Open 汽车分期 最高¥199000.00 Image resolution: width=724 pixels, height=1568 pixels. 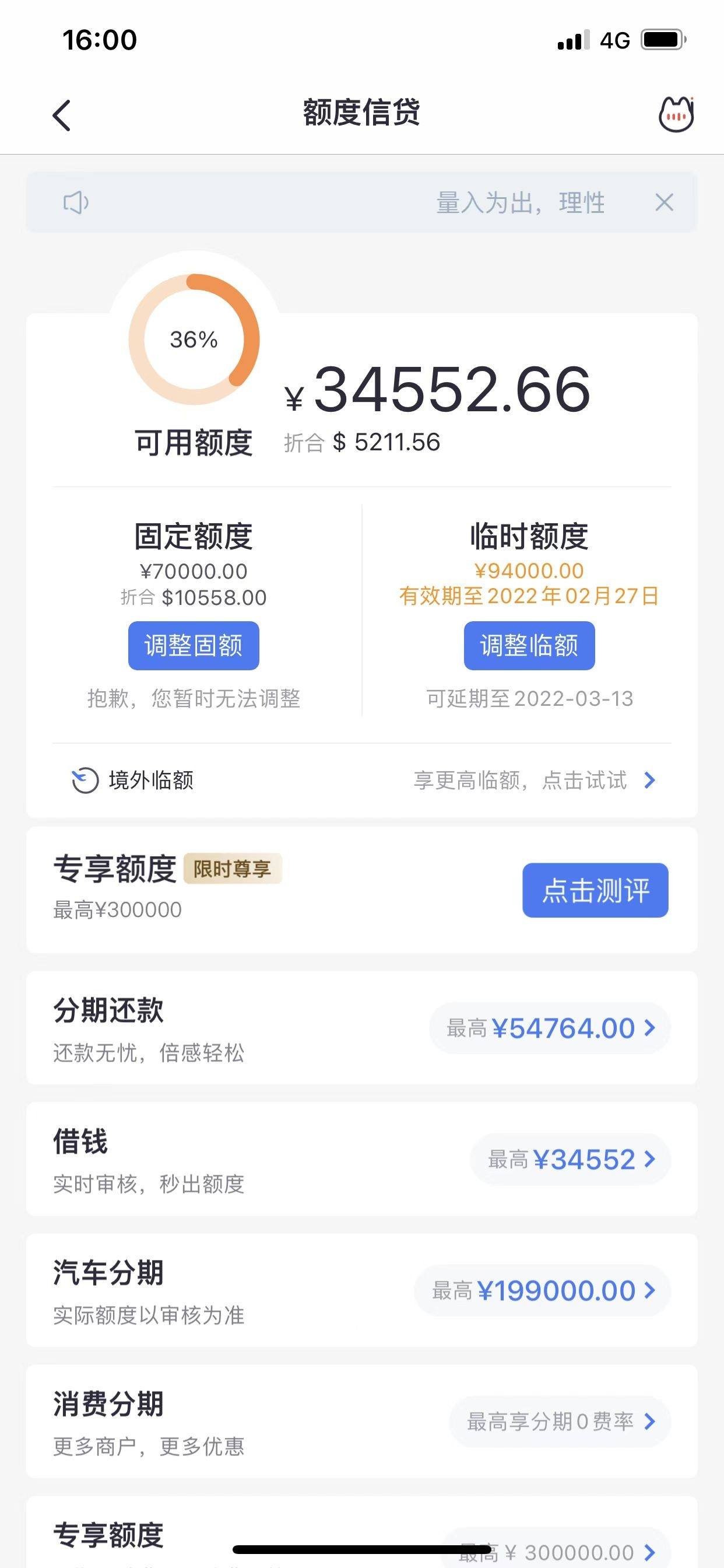click(543, 1290)
